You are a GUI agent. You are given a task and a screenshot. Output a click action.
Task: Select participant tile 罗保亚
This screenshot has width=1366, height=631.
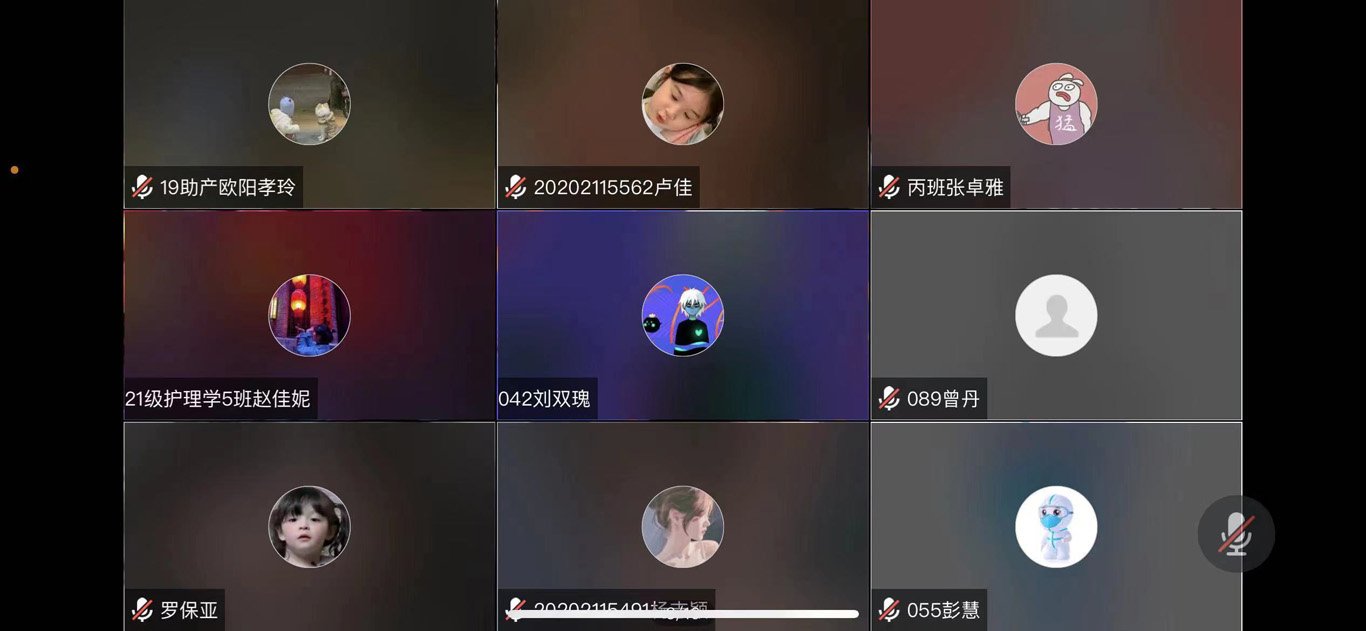point(309,526)
